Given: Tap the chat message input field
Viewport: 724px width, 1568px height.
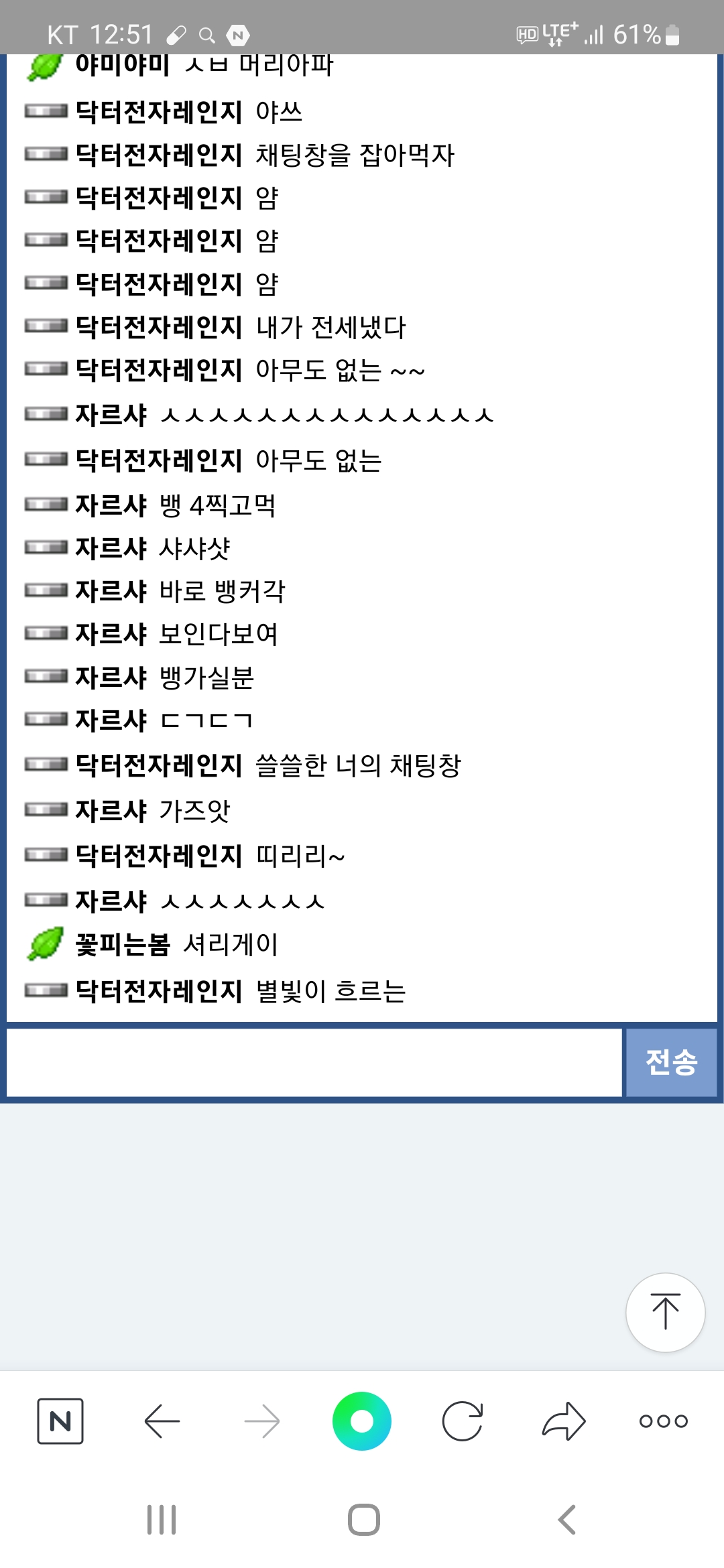Looking at the screenshot, I should 314,1063.
